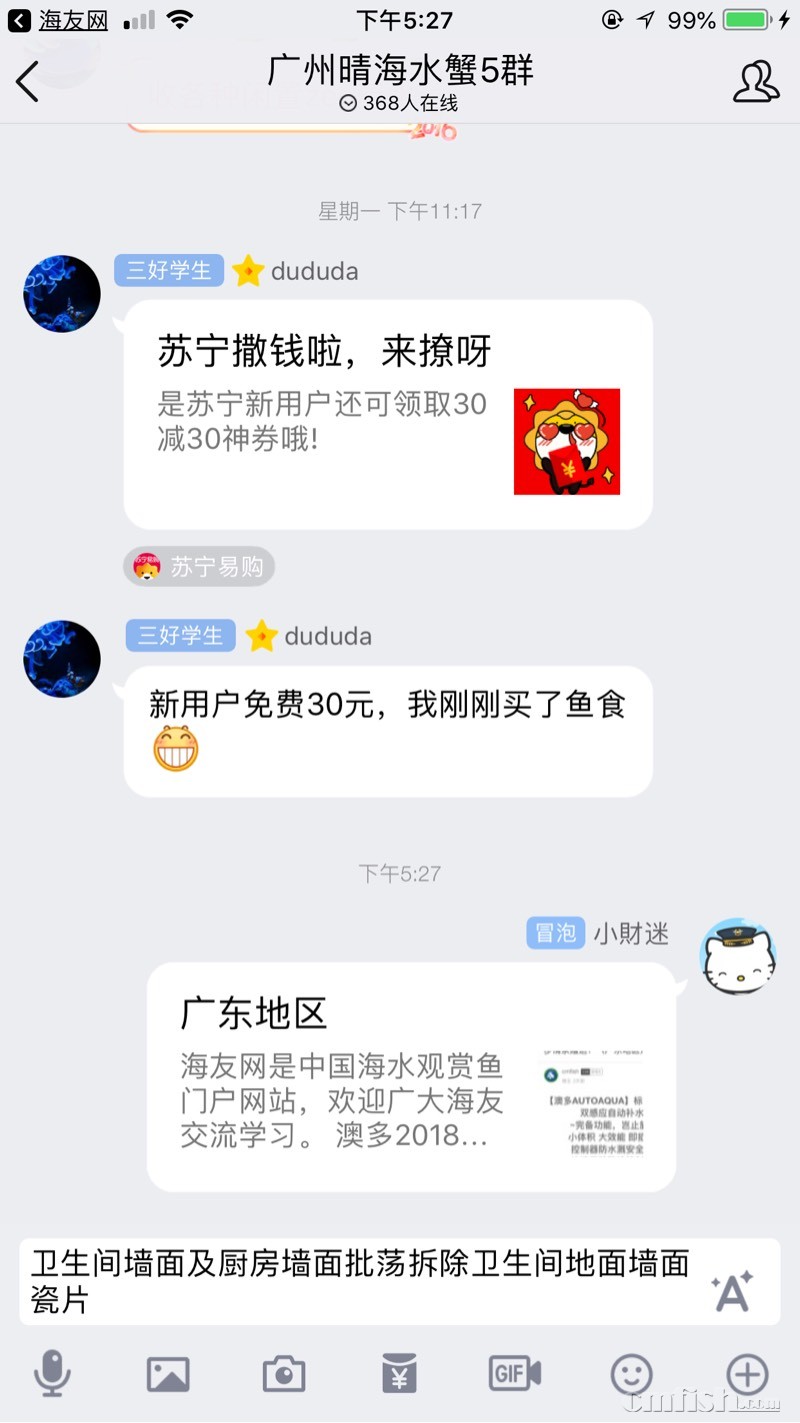
Task: Record a voice message with the microphone
Action: click(x=52, y=1374)
